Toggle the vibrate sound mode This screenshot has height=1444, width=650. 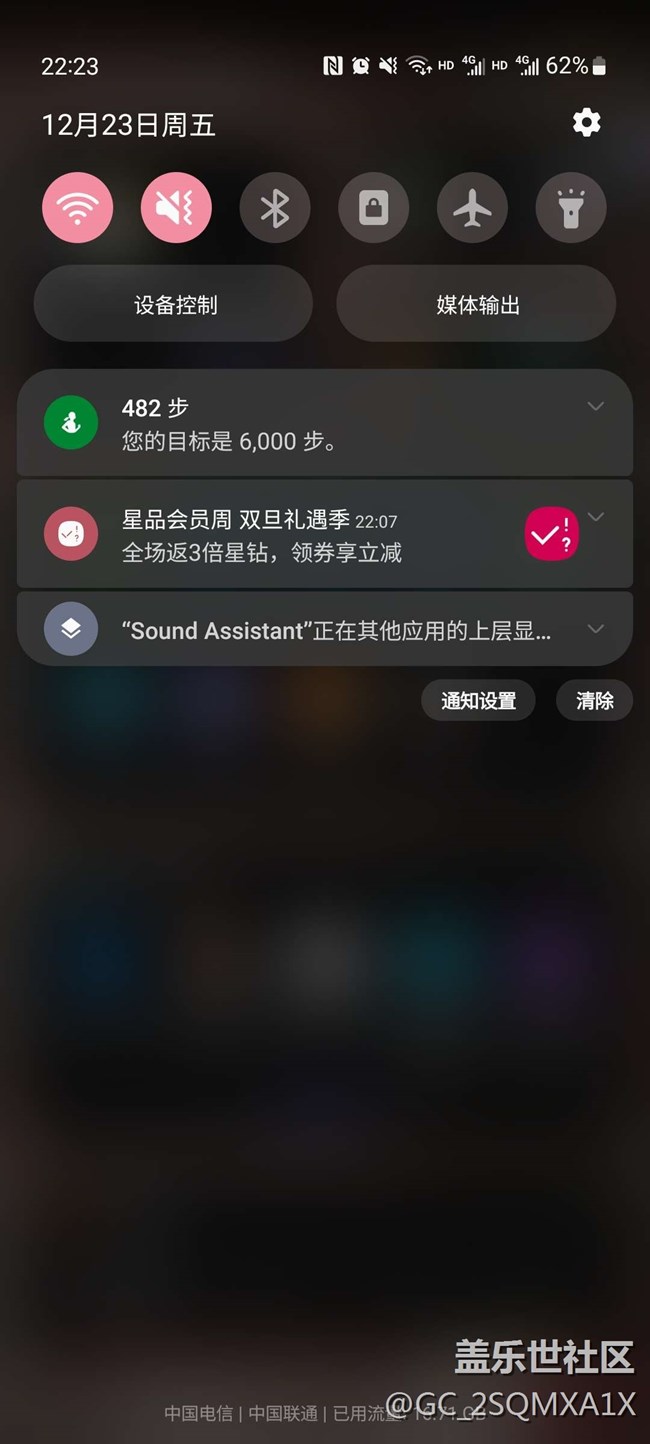pos(176,208)
